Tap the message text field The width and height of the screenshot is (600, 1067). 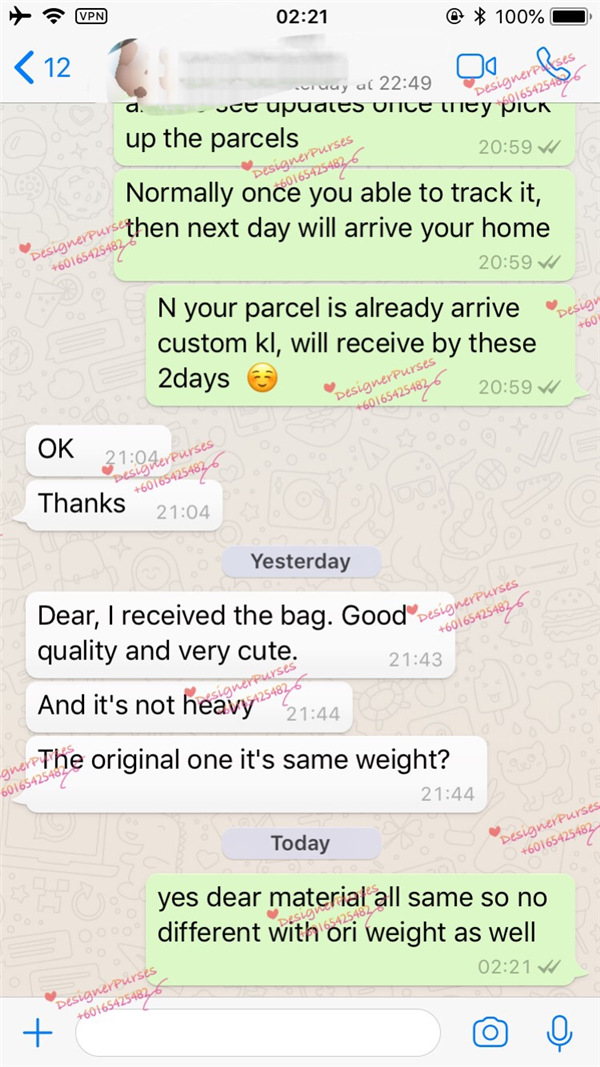click(x=257, y=1033)
